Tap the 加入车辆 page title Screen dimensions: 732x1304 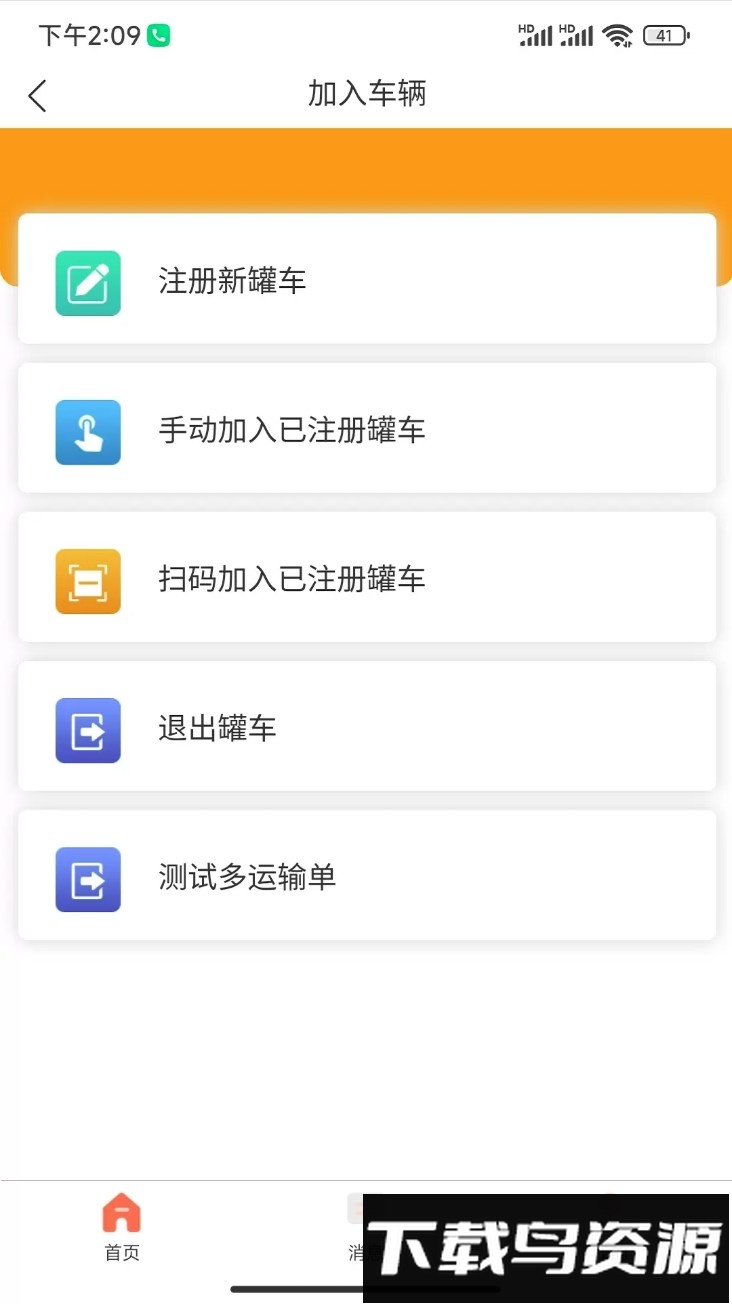tap(366, 93)
